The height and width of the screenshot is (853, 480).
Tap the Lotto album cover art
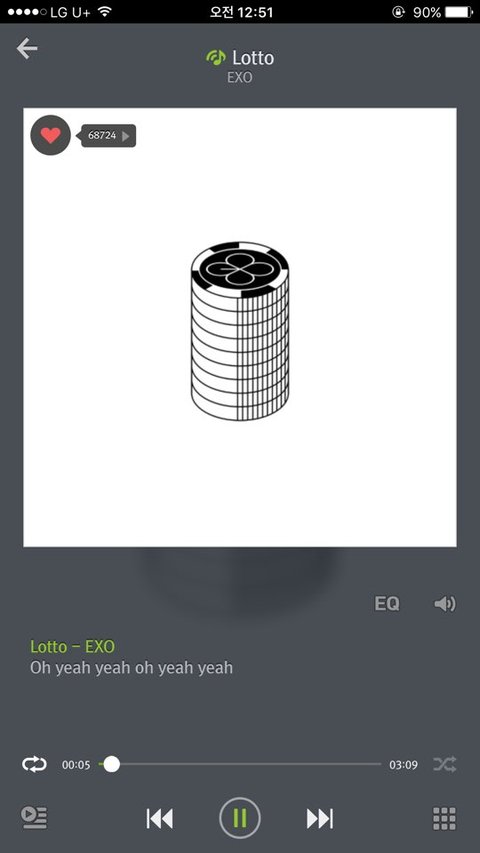pyautogui.click(x=240, y=327)
